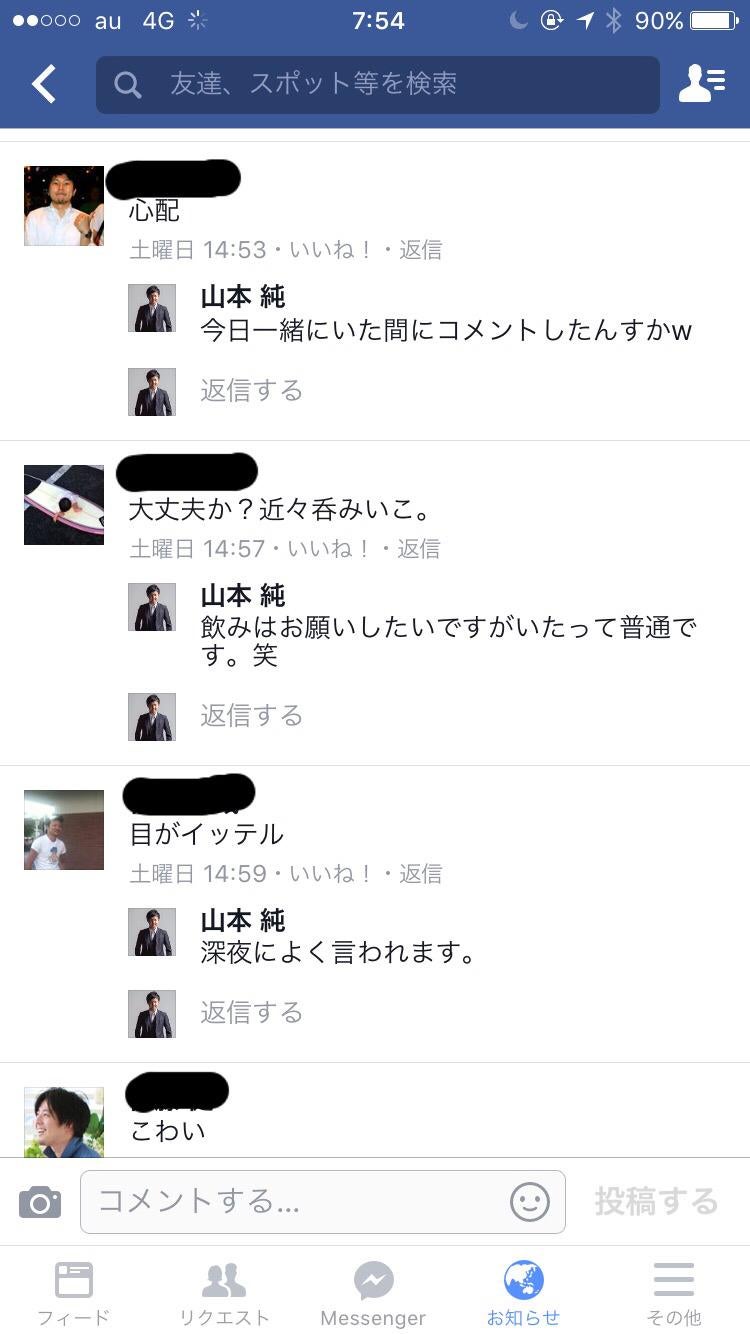
Task: Tap 返信する under the 深夜によく言われます reply
Action: 251,1012
